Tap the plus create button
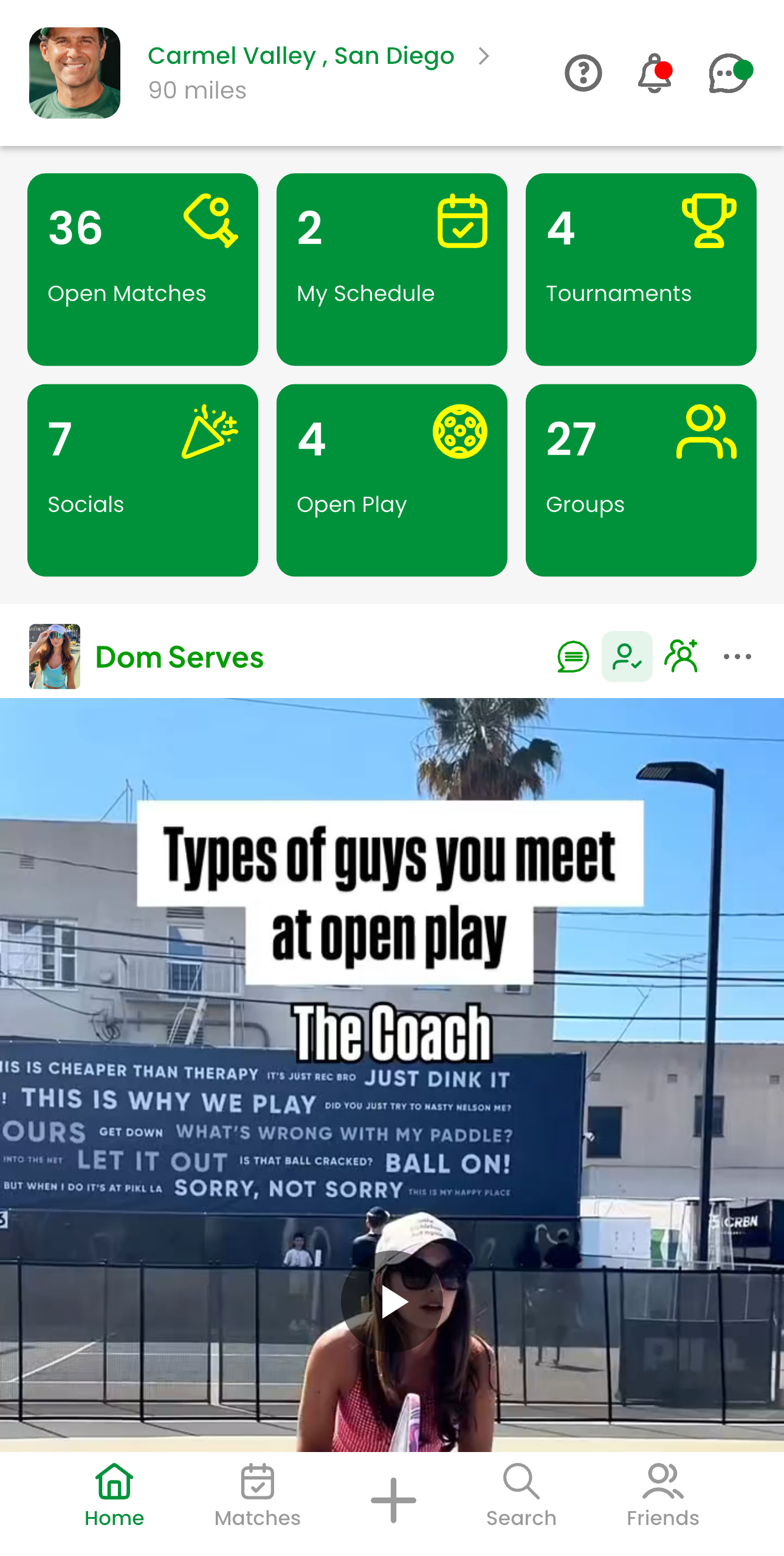Viewport: 784px width, 1556px height. pos(393,1500)
